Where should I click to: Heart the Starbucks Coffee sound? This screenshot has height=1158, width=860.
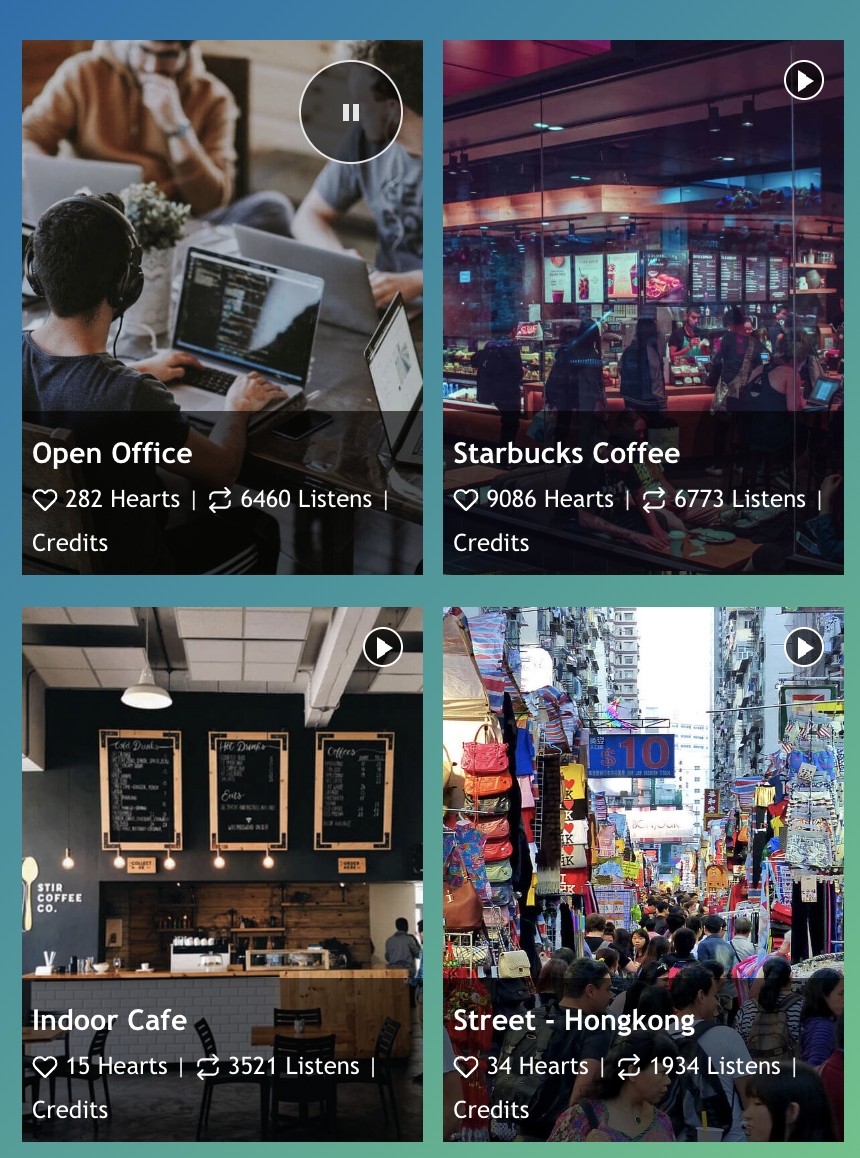[x=466, y=500]
